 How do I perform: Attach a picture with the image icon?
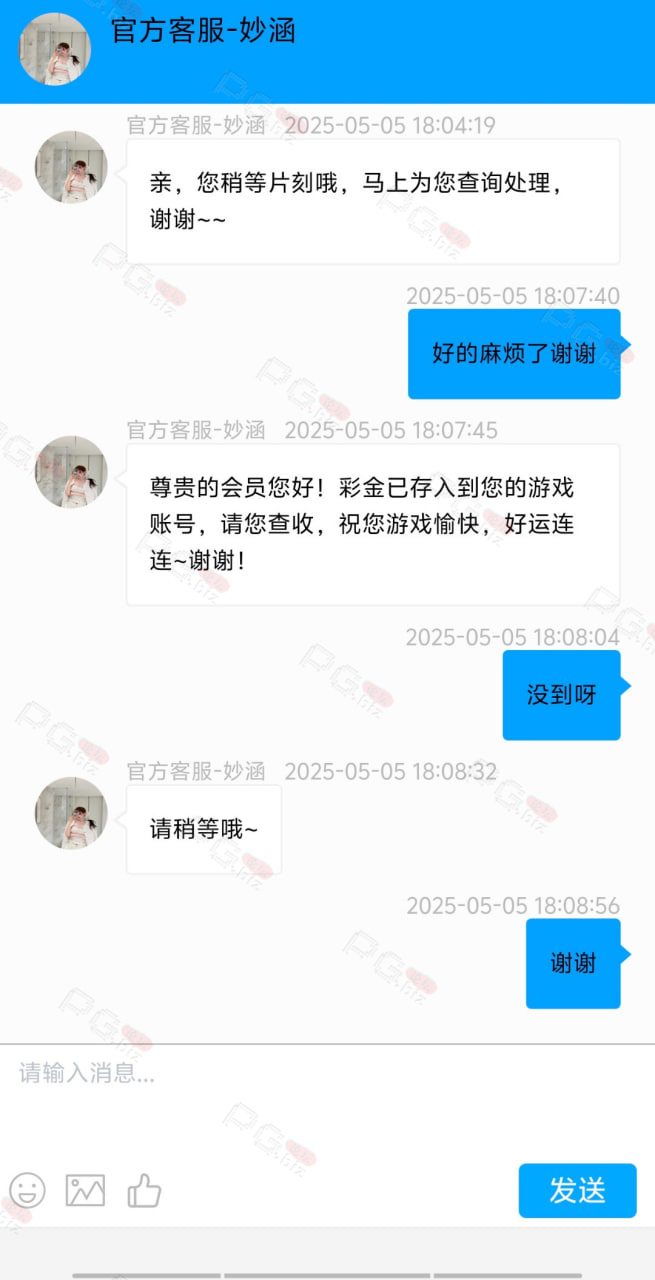point(86,1190)
